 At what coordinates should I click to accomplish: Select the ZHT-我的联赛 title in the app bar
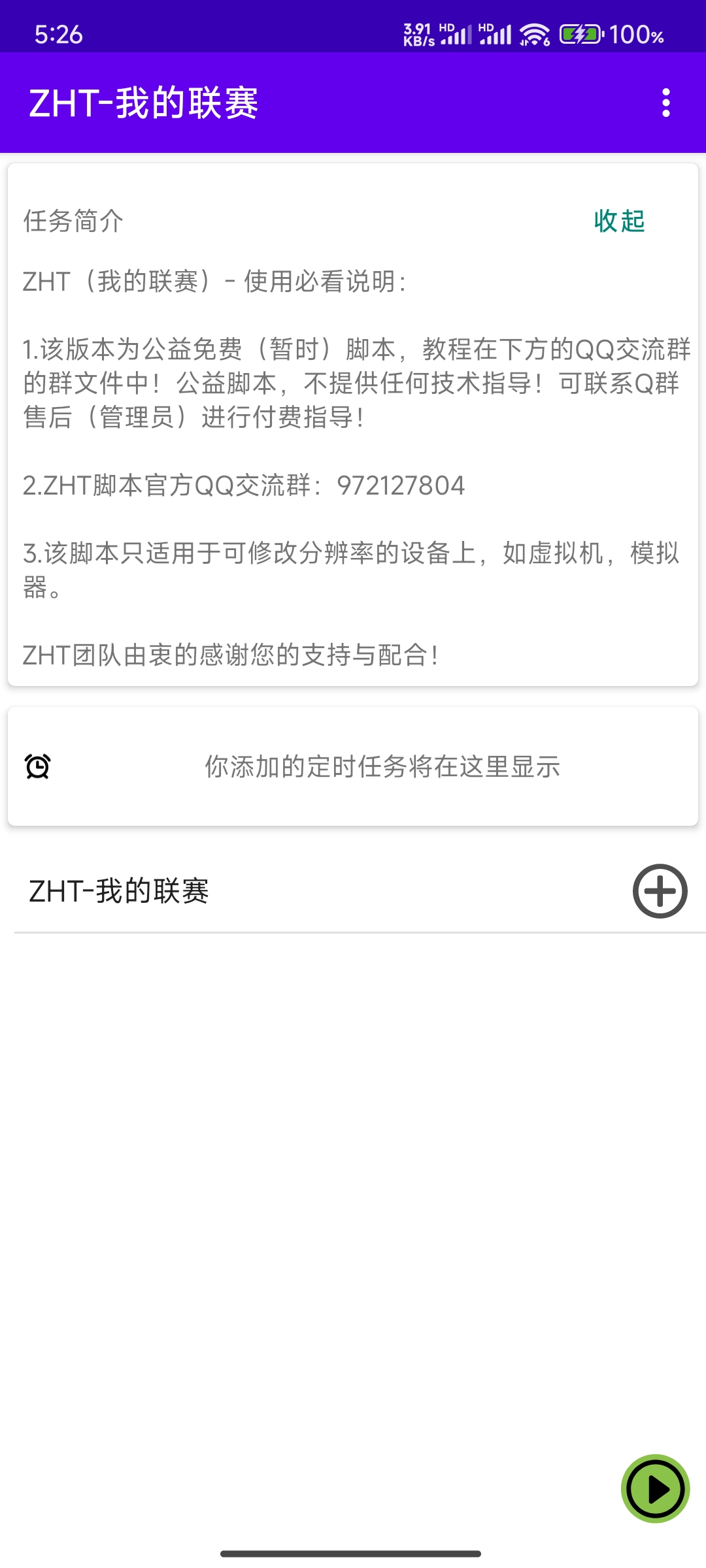click(x=145, y=103)
